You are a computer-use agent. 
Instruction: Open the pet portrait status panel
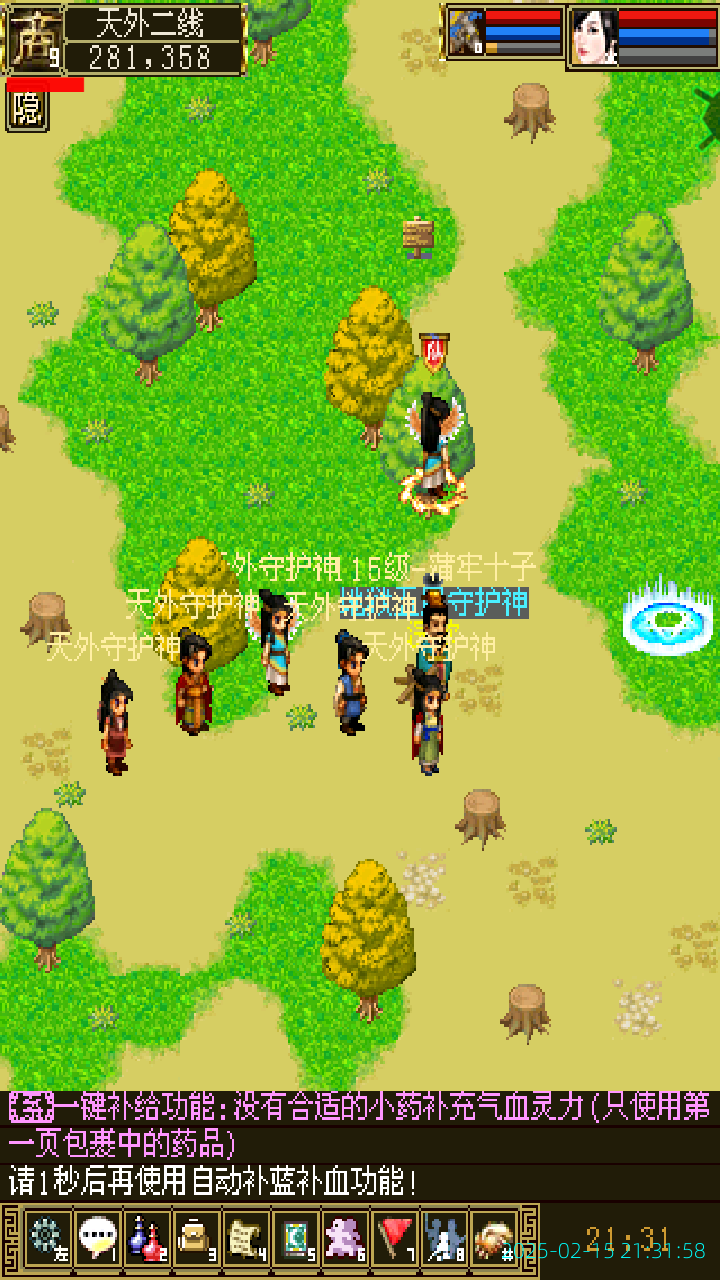466,33
